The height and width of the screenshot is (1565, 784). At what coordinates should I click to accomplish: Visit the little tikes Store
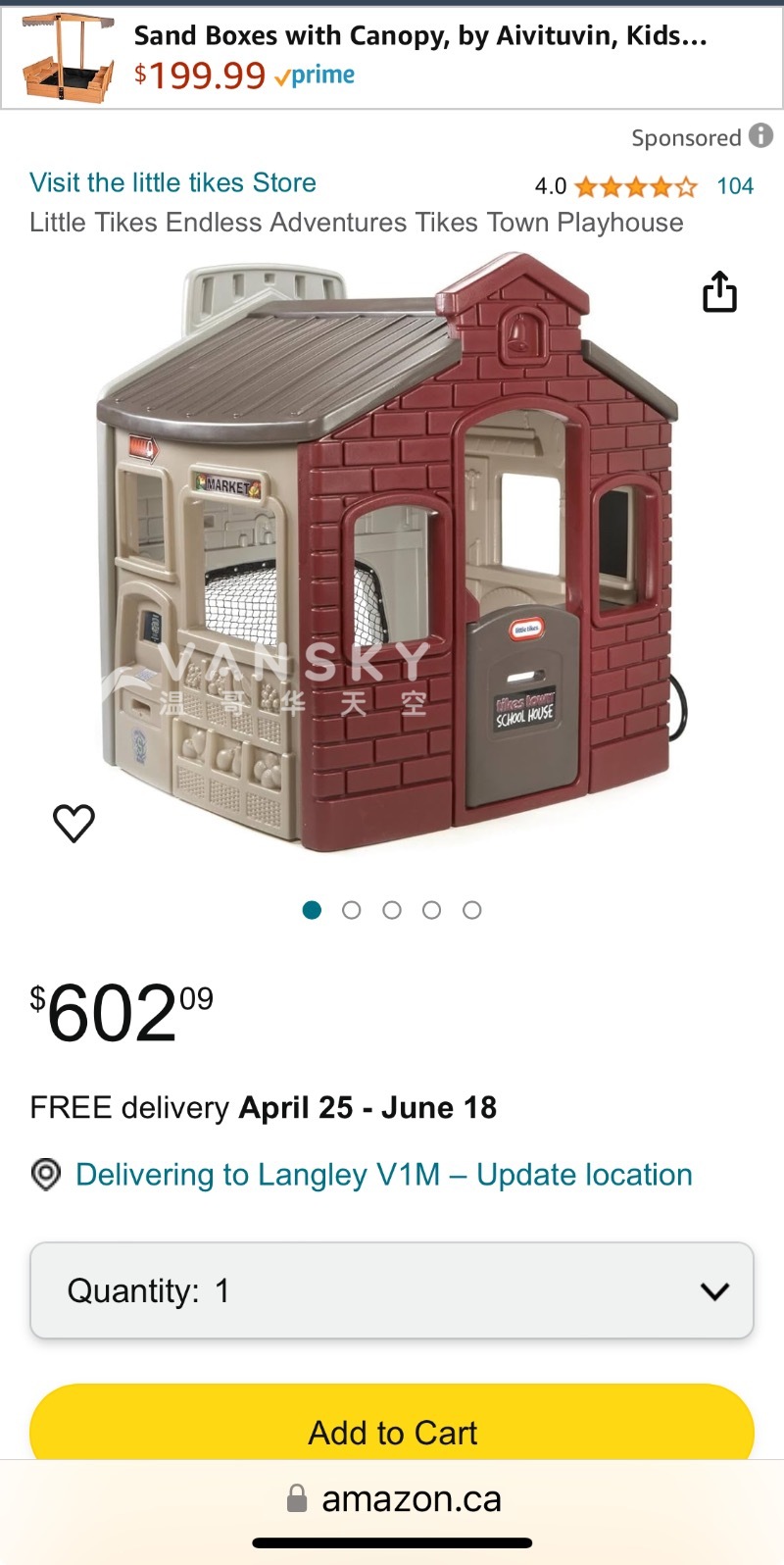172,182
